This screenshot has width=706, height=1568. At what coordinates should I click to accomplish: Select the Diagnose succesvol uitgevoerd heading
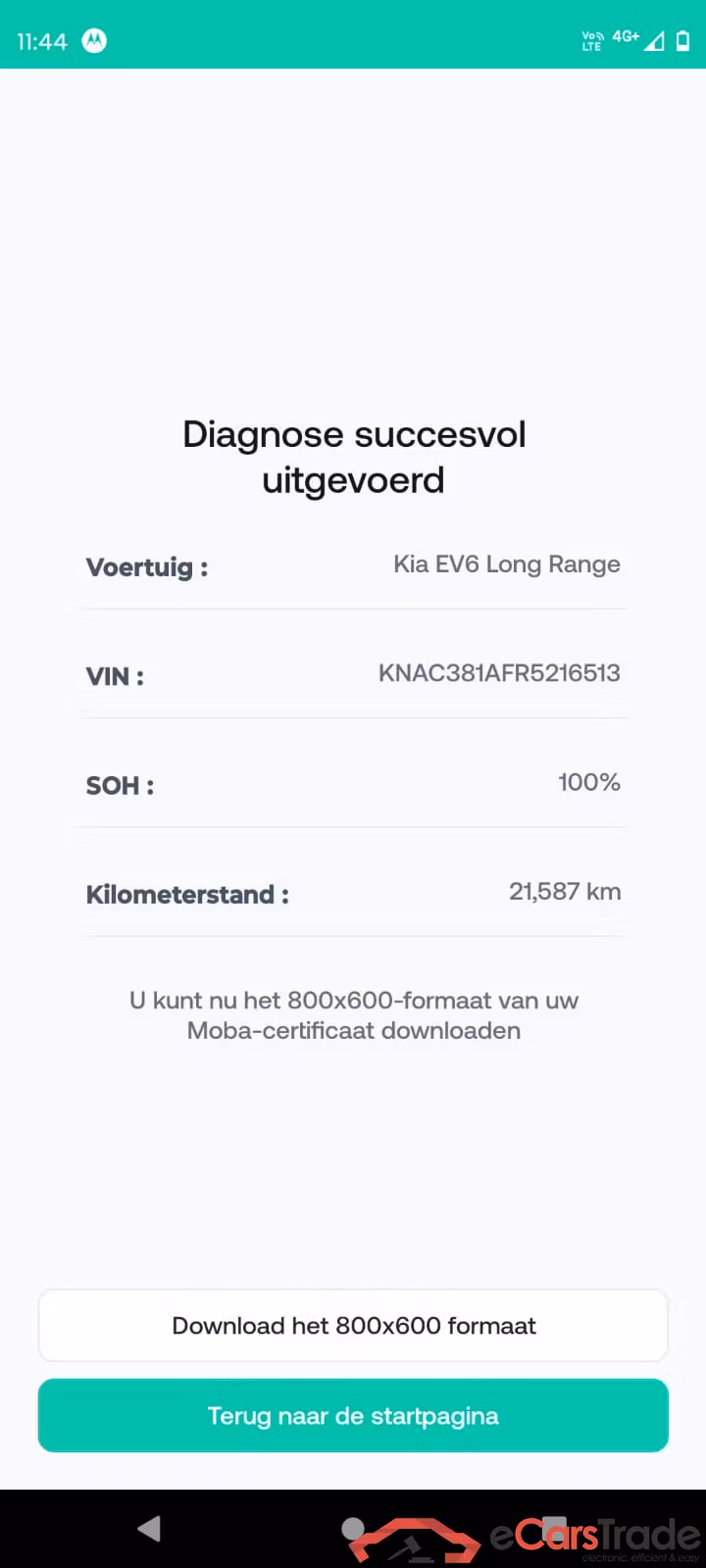[353, 457]
